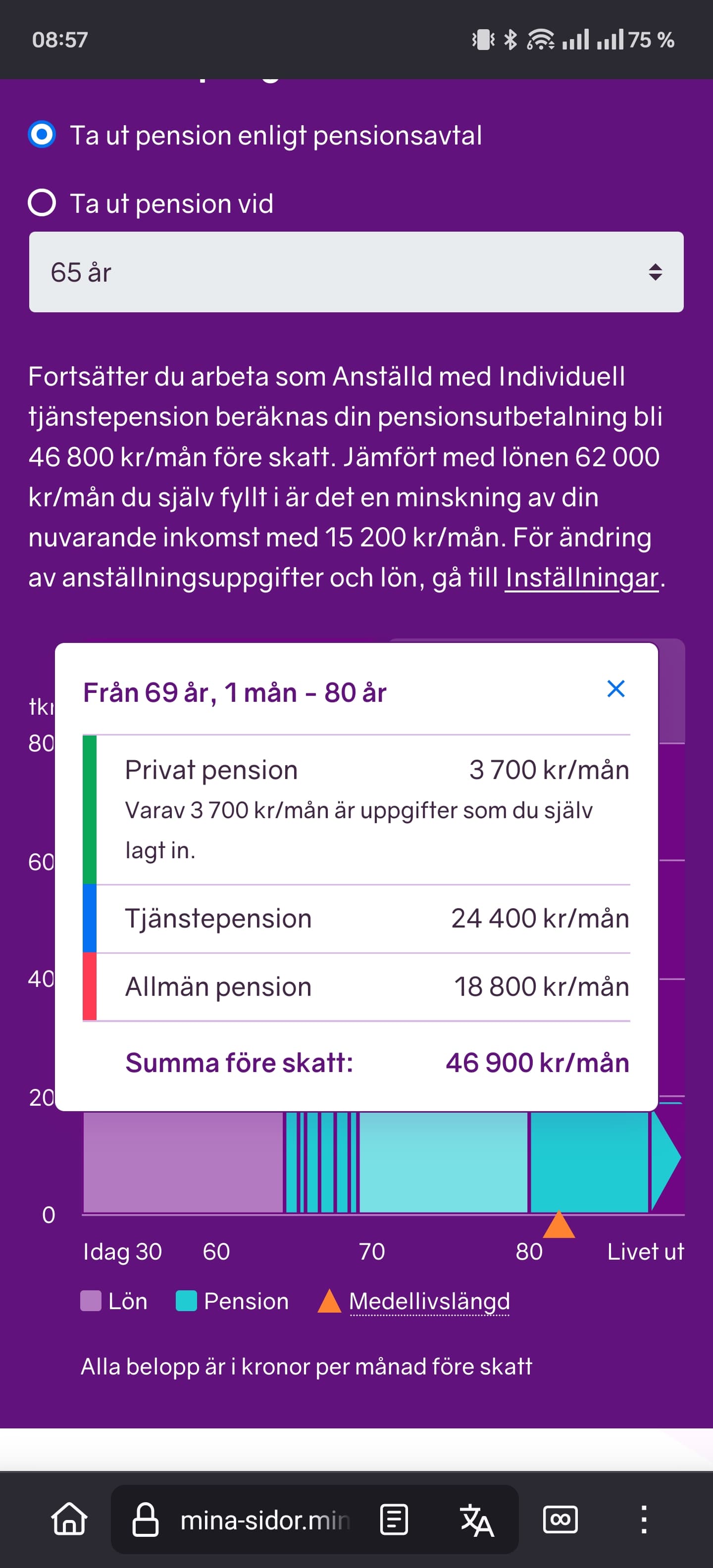Image resolution: width=713 pixels, height=1568 pixels.
Task: Select the purple Lön bar in chart
Action: point(183,1161)
